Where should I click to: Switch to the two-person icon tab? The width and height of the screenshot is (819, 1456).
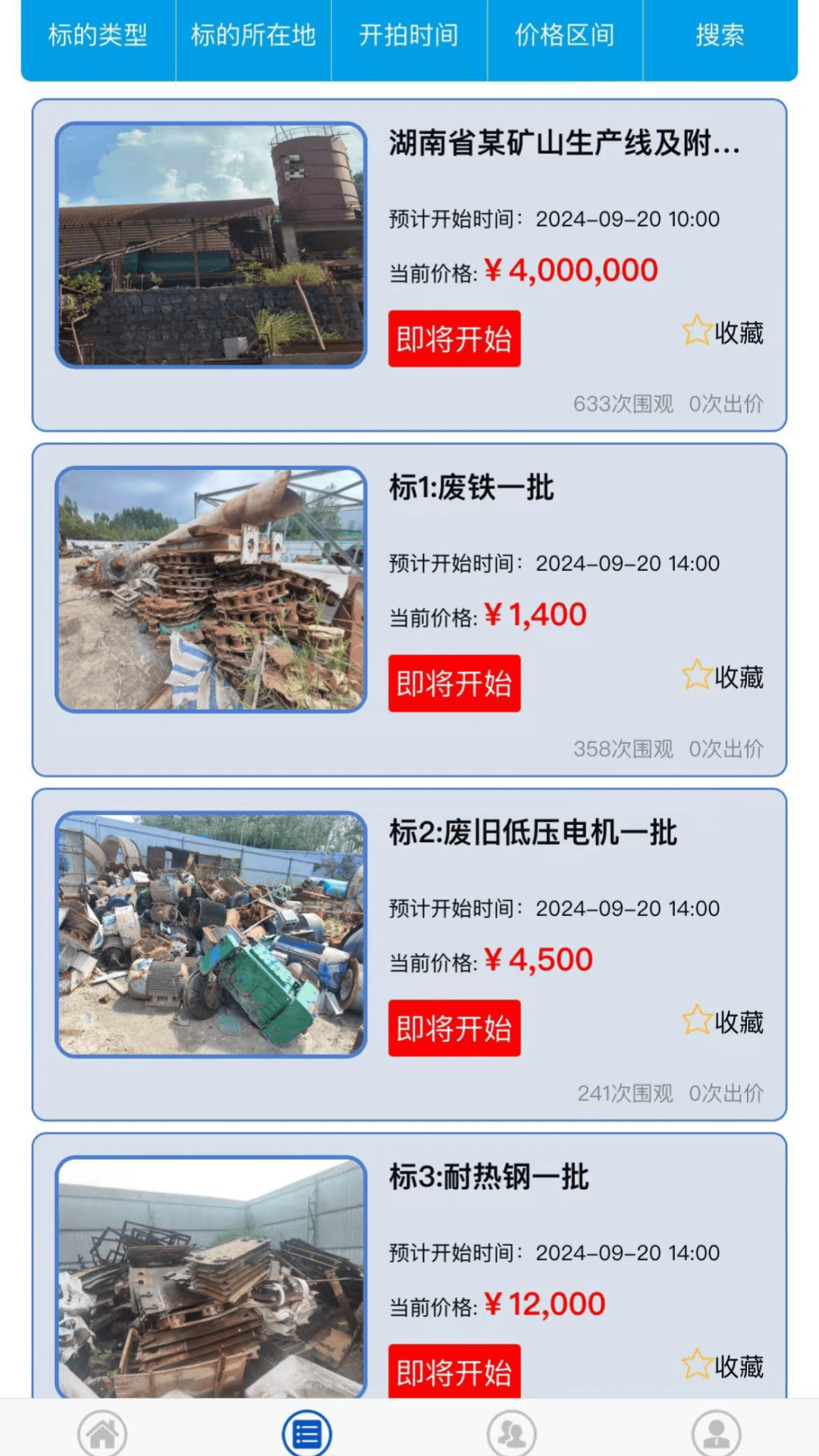point(512,1433)
